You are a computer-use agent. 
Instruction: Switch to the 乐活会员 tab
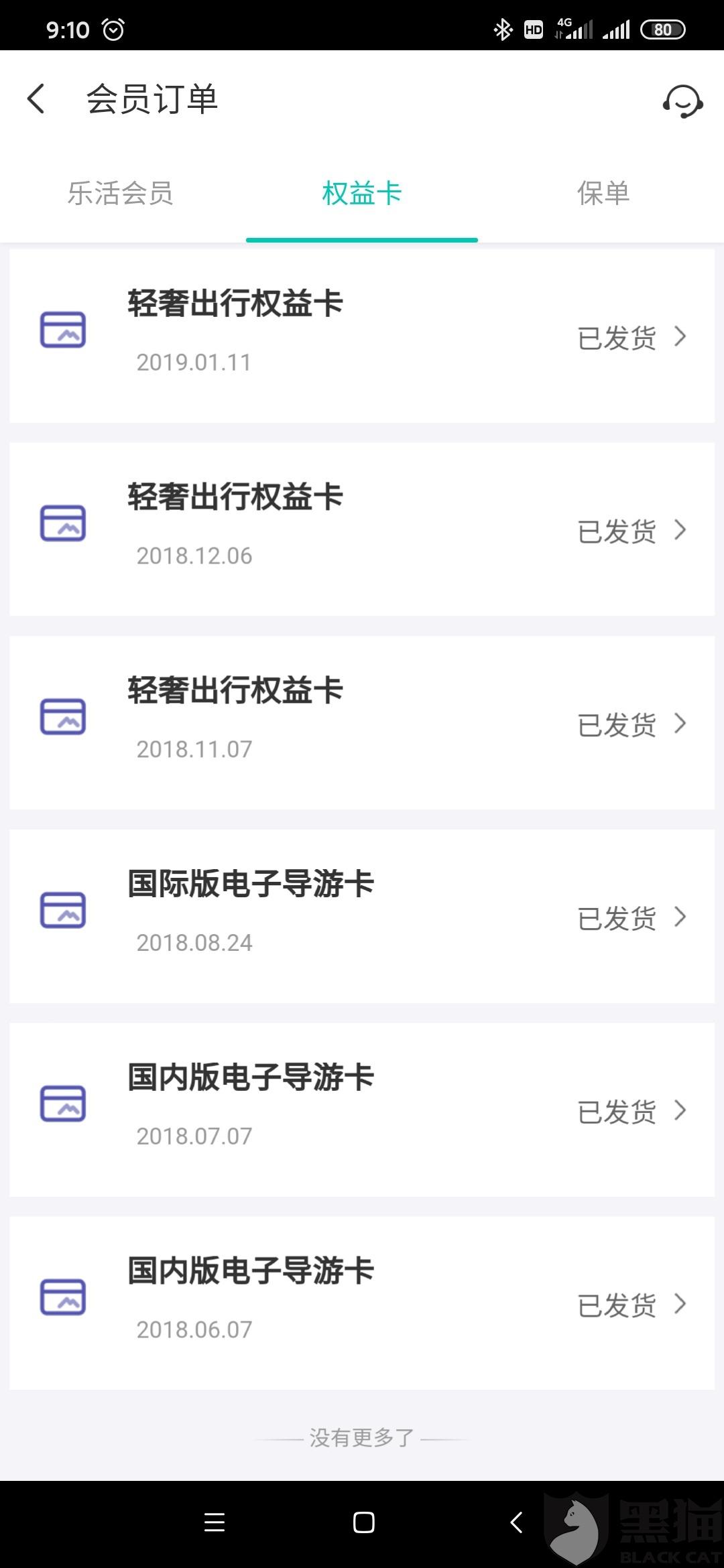(121, 194)
